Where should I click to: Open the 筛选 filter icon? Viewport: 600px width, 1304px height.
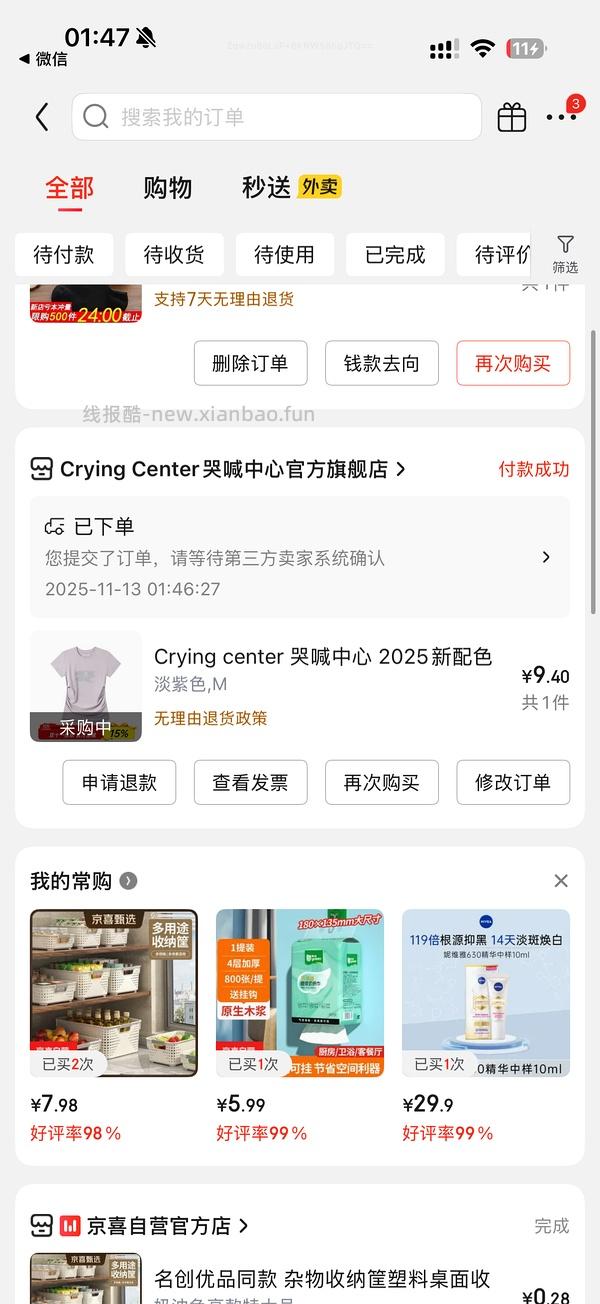tap(565, 254)
